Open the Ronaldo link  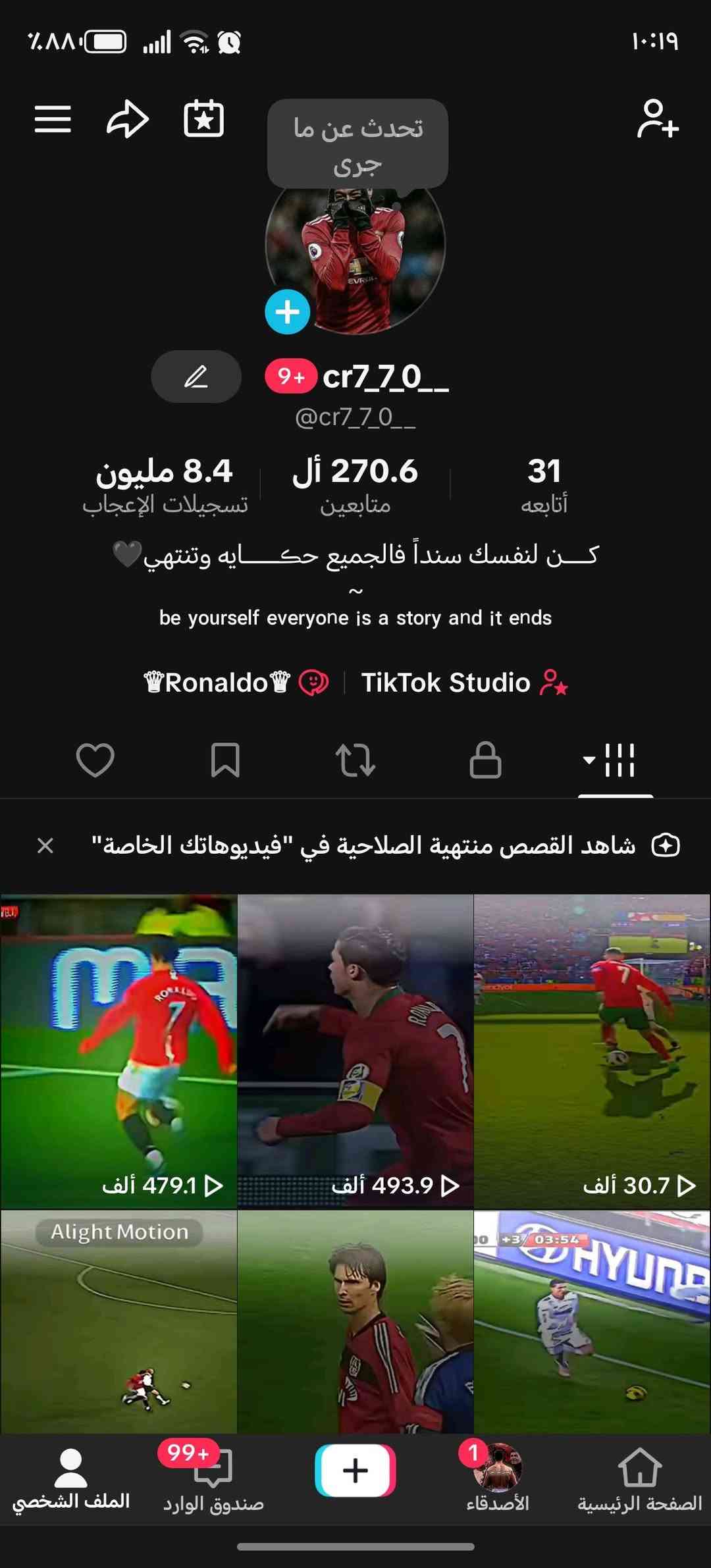tap(236, 683)
